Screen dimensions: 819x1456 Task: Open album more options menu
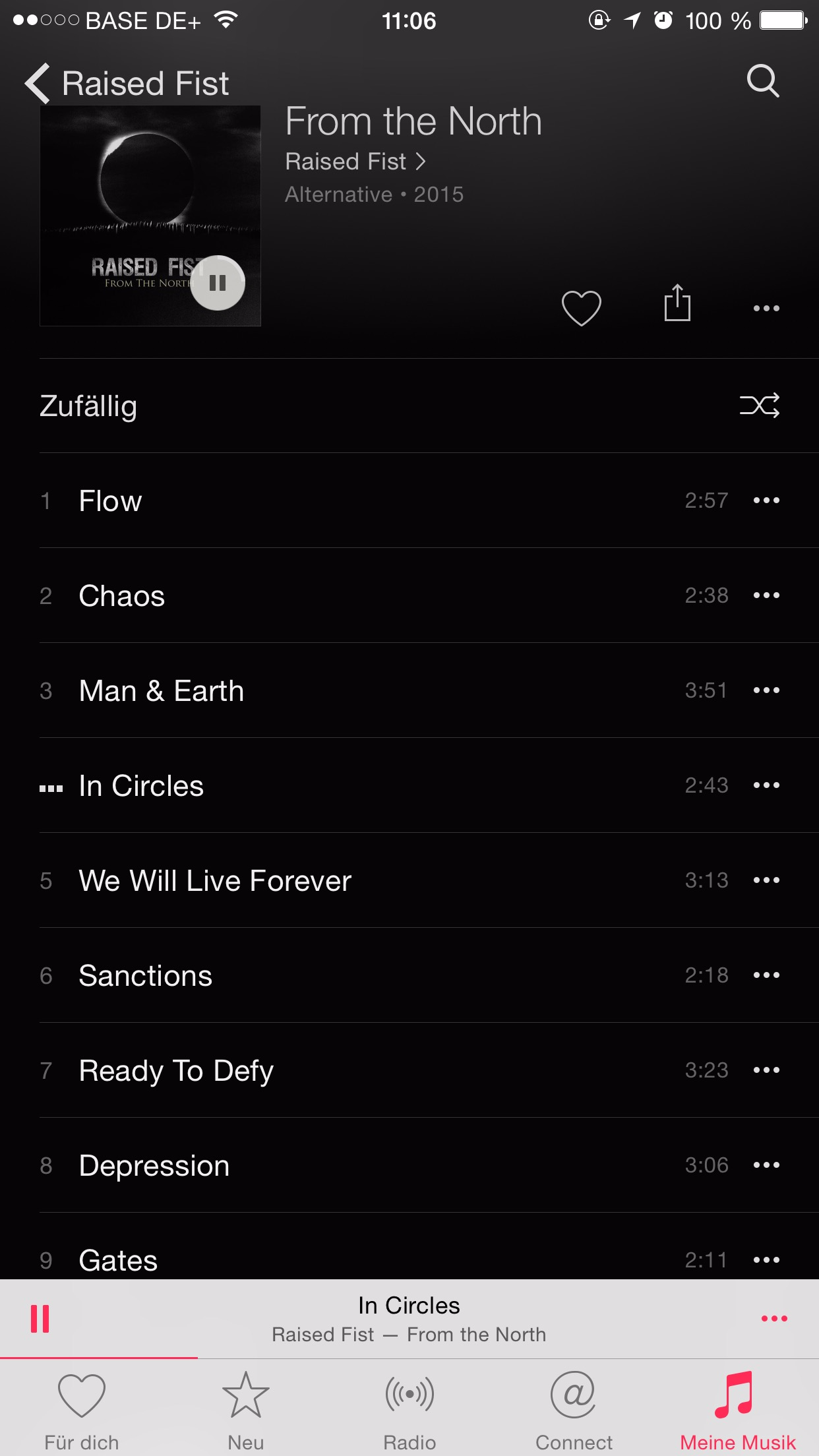click(x=766, y=308)
